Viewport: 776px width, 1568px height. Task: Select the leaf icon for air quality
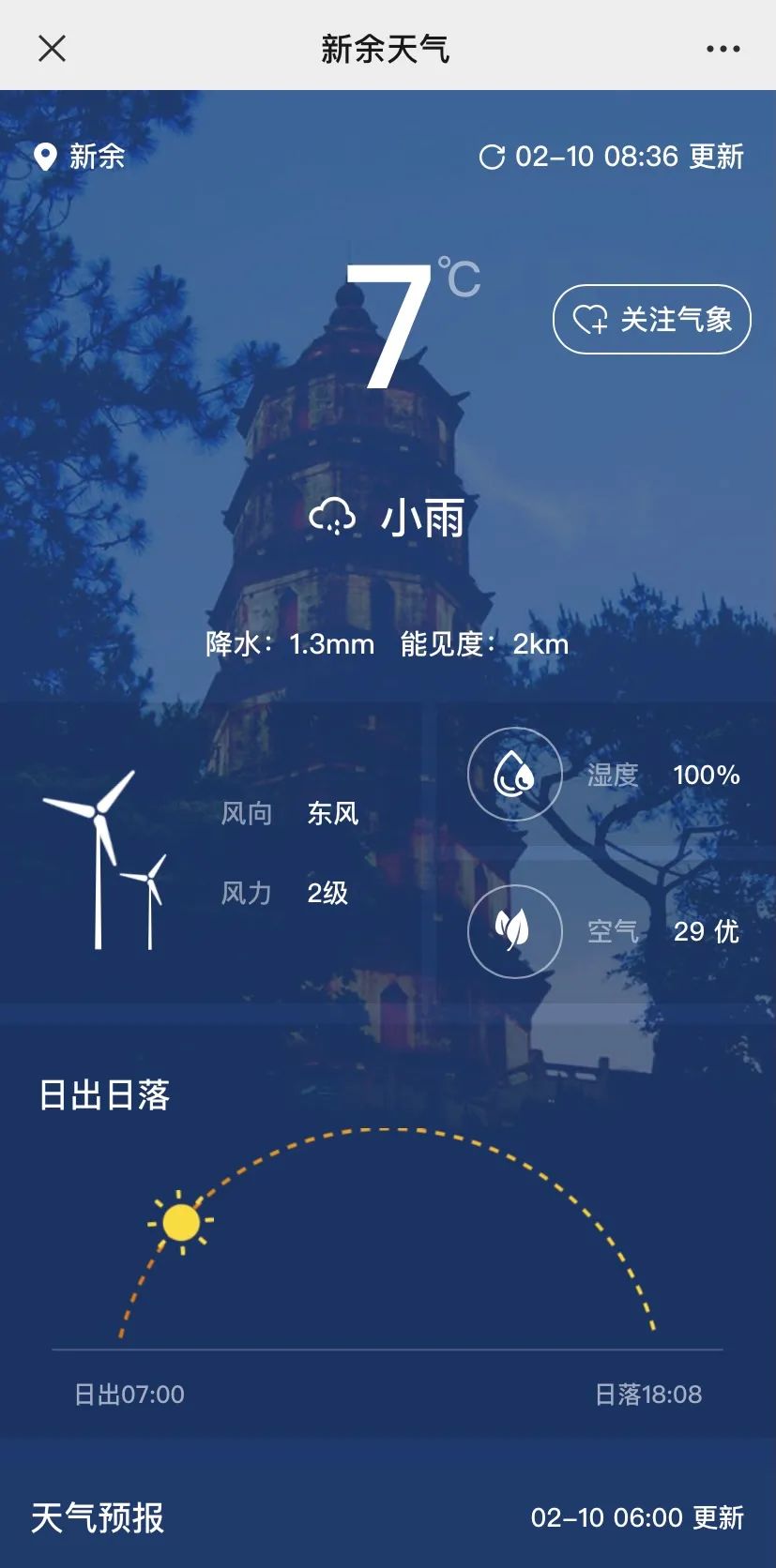pos(514,931)
